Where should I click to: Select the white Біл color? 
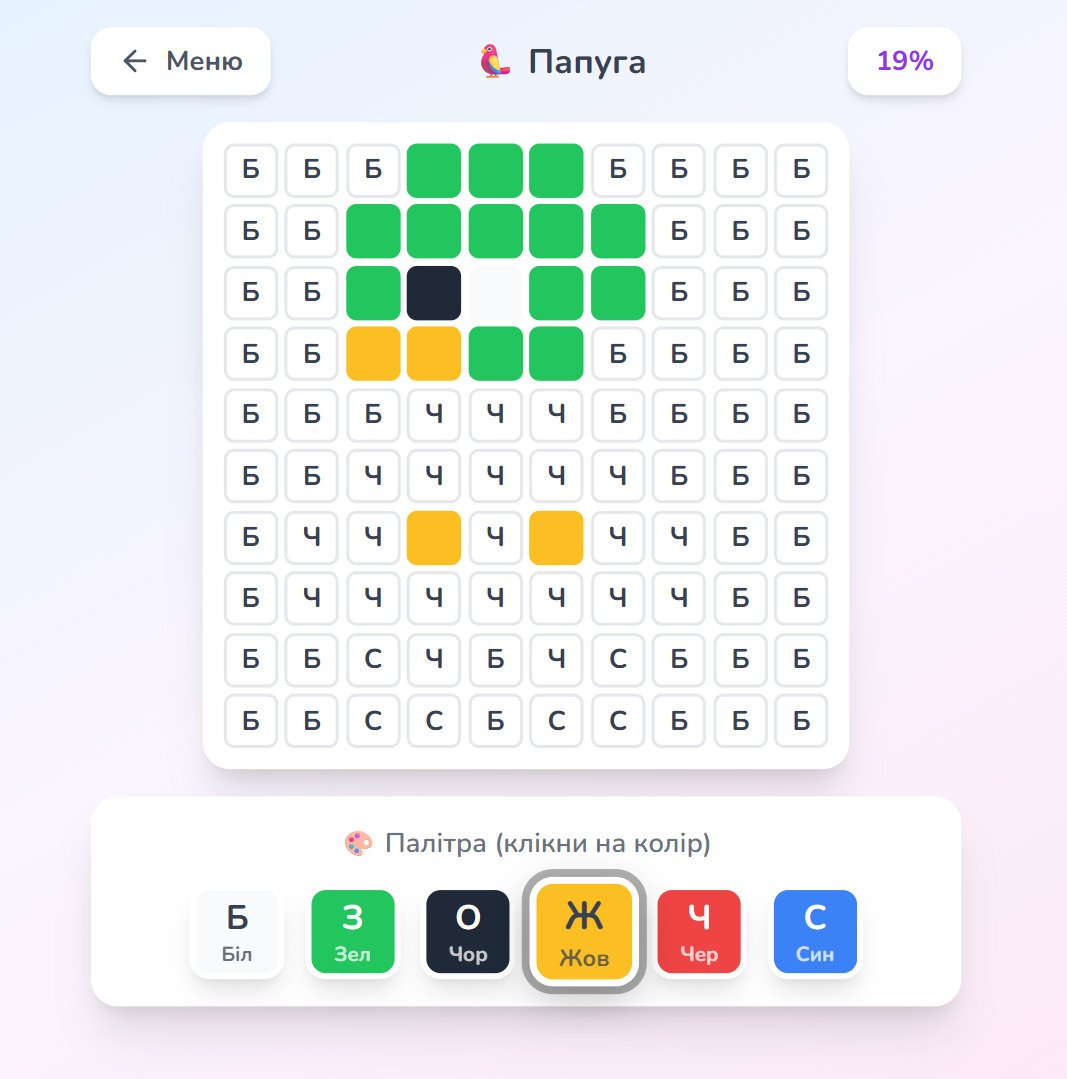(x=236, y=932)
